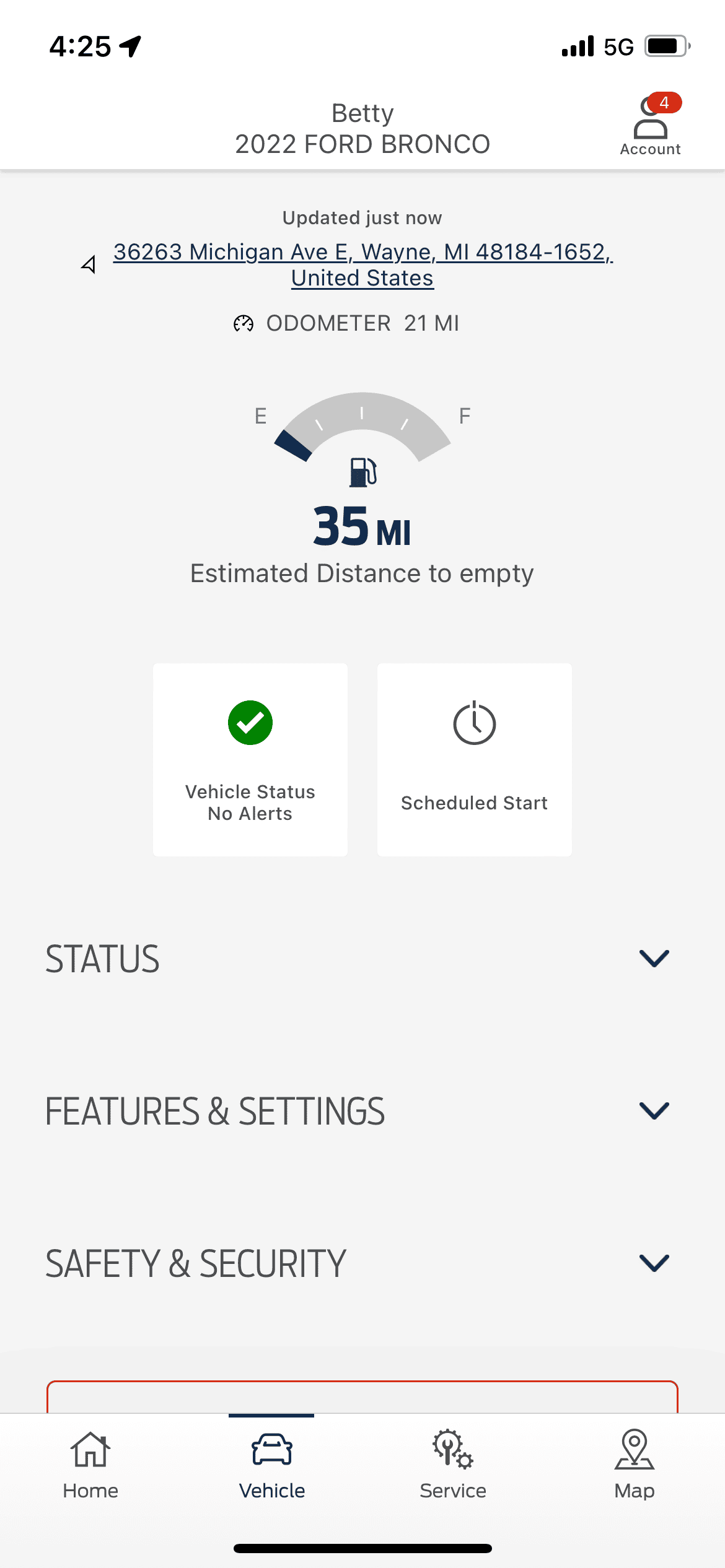Switch to the Service tab
The width and height of the screenshot is (725, 1568).
[453, 1465]
